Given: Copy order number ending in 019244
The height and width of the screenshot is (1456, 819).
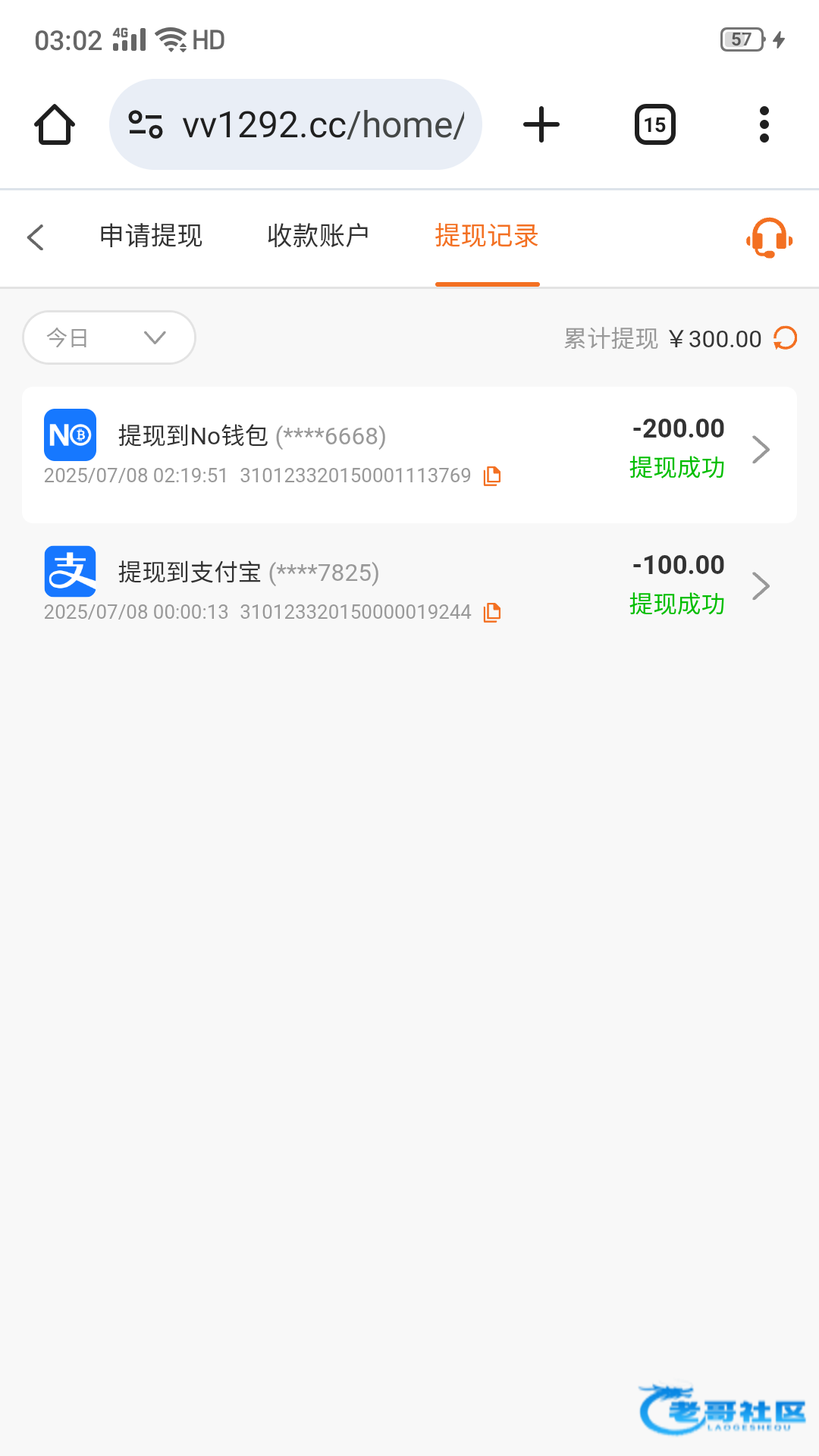Looking at the screenshot, I should click(492, 613).
